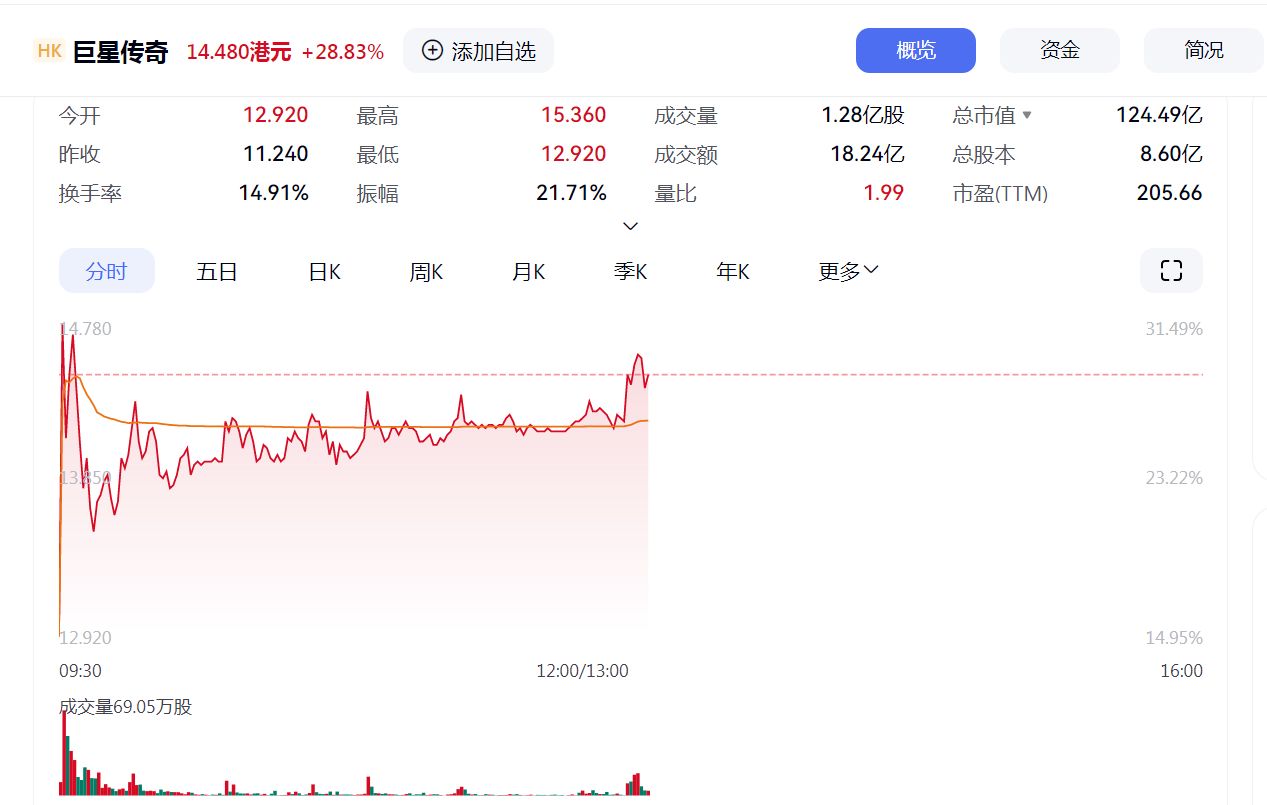Switch to the 概览 tab
Image resolution: width=1267 pixels, height=805 pixels.
[x=915, y=50]
